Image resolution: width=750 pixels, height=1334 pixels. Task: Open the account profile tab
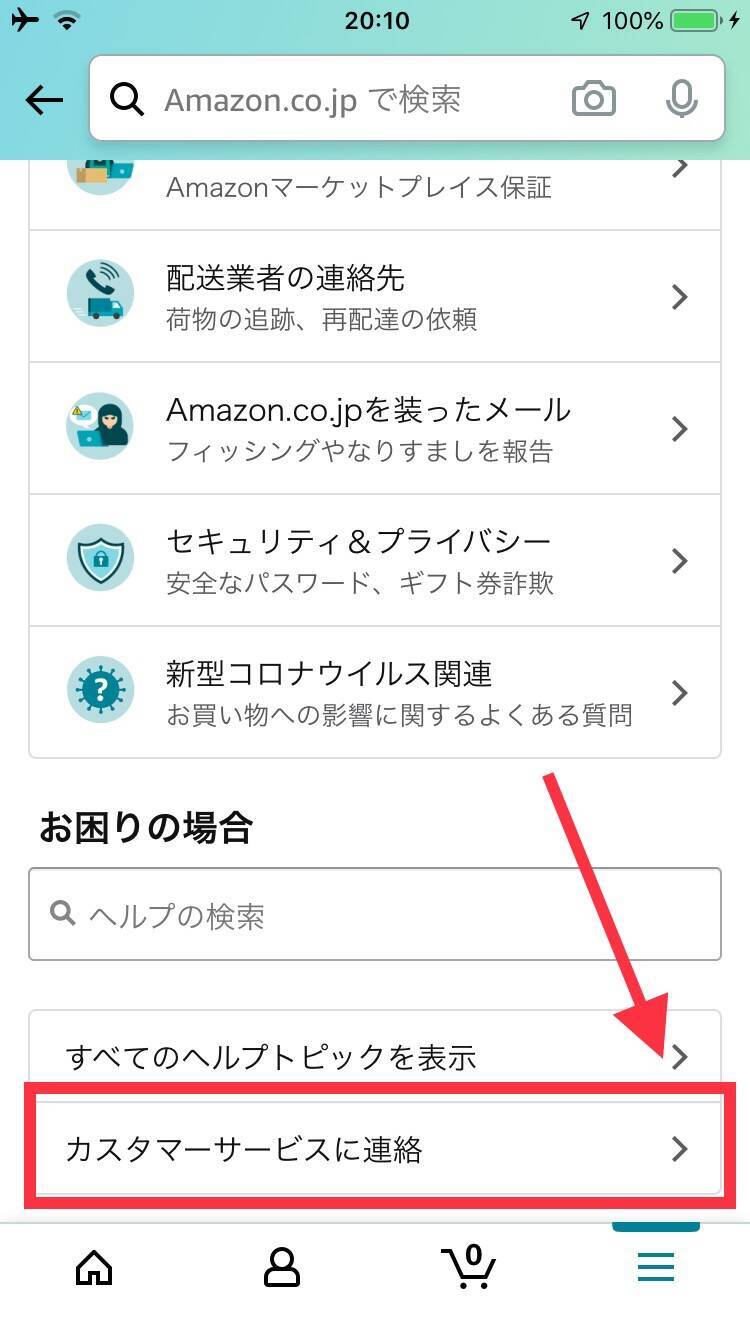(281, 1268)
